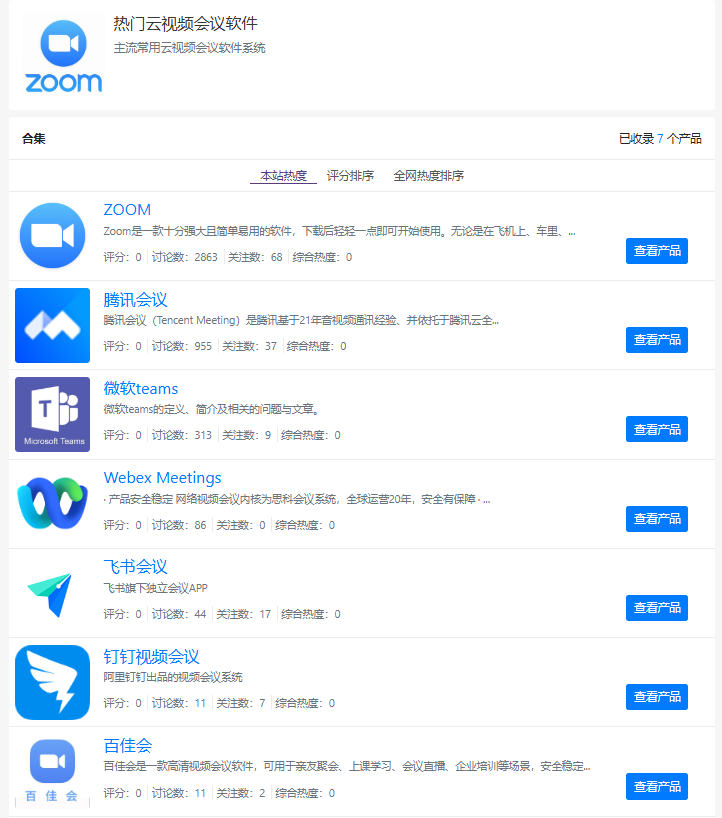The image size is (722, 818).
Task: Tap 查看产品 for 飞书会议
Action: (657, 607)
